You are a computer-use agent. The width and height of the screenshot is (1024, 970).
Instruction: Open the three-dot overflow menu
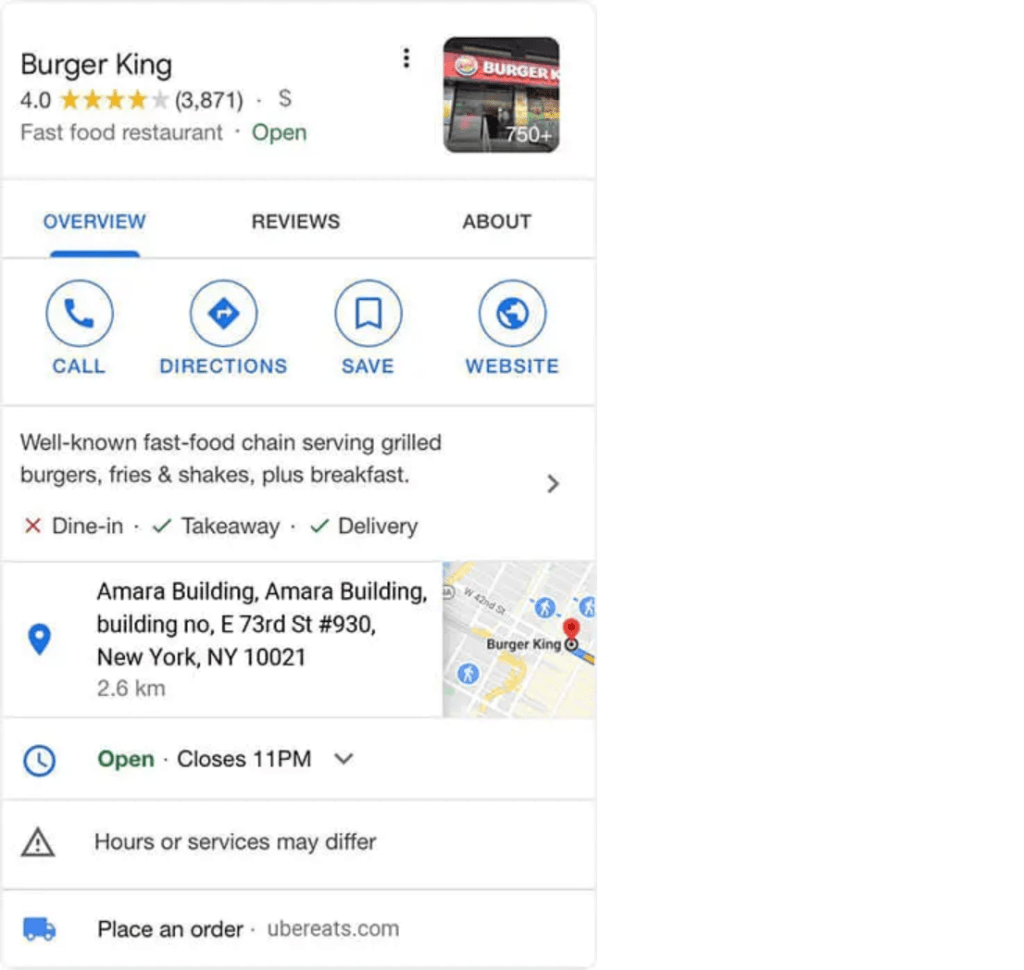pyautogui.click(x=406, y=59)
